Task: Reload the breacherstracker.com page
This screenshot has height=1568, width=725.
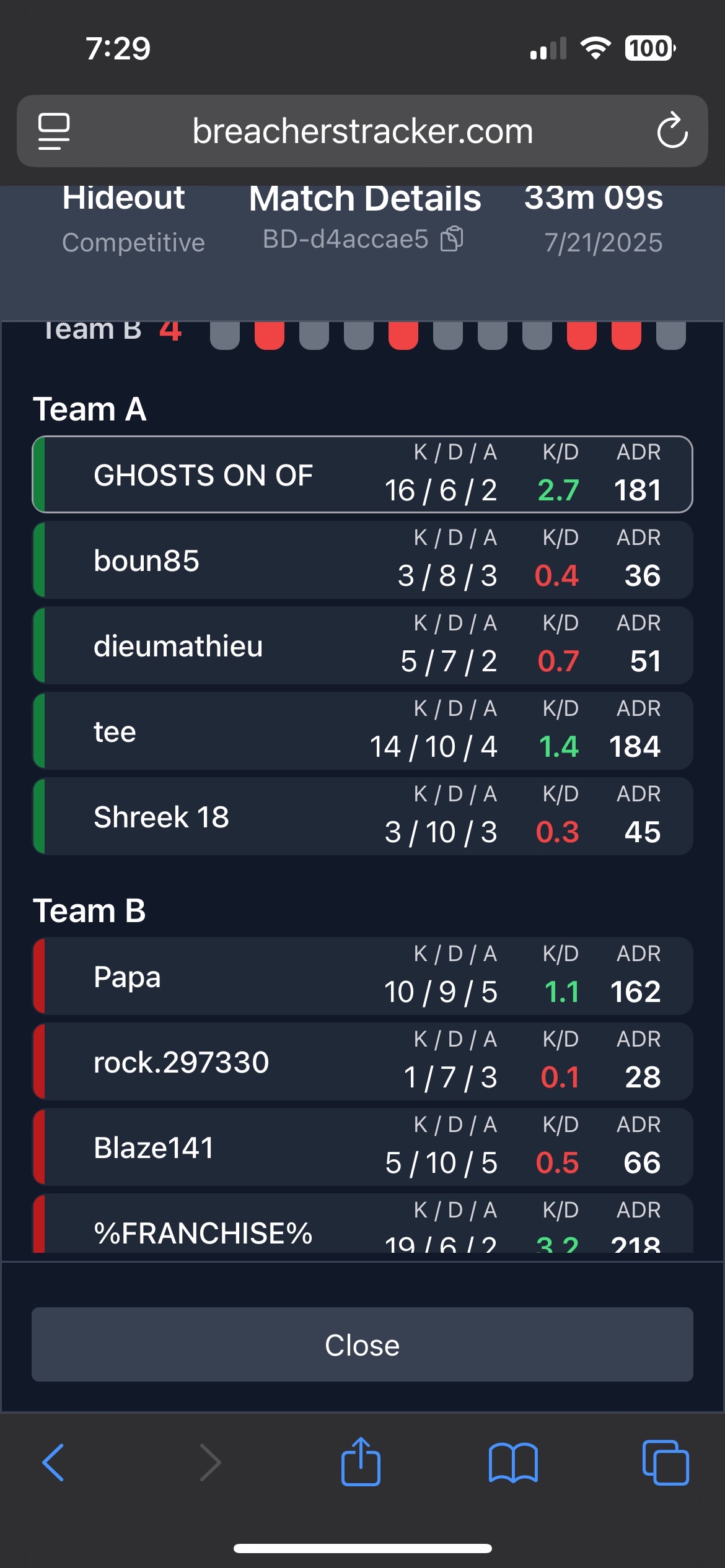Action: pyautogui.click(x=672, y=131)
